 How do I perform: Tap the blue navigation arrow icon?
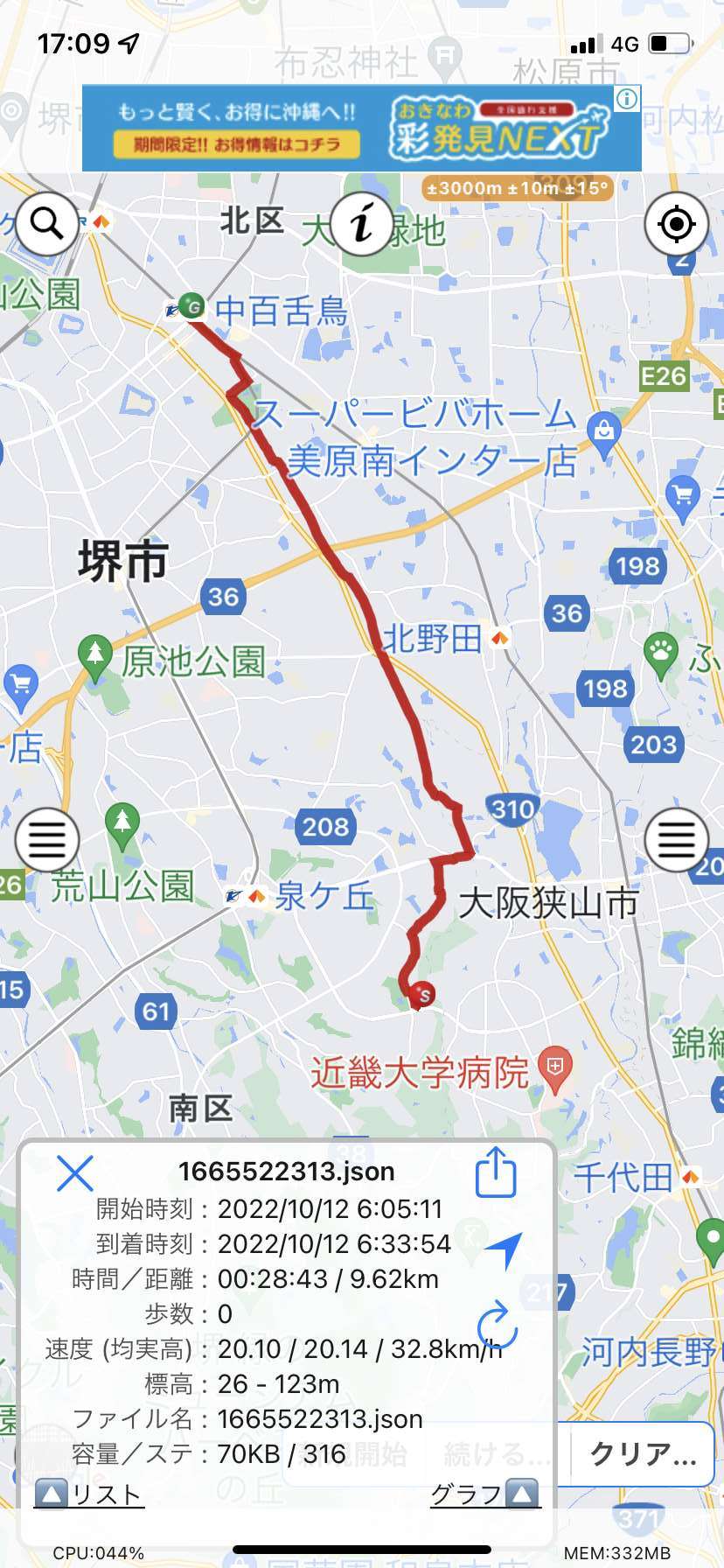pos(504,1250)
